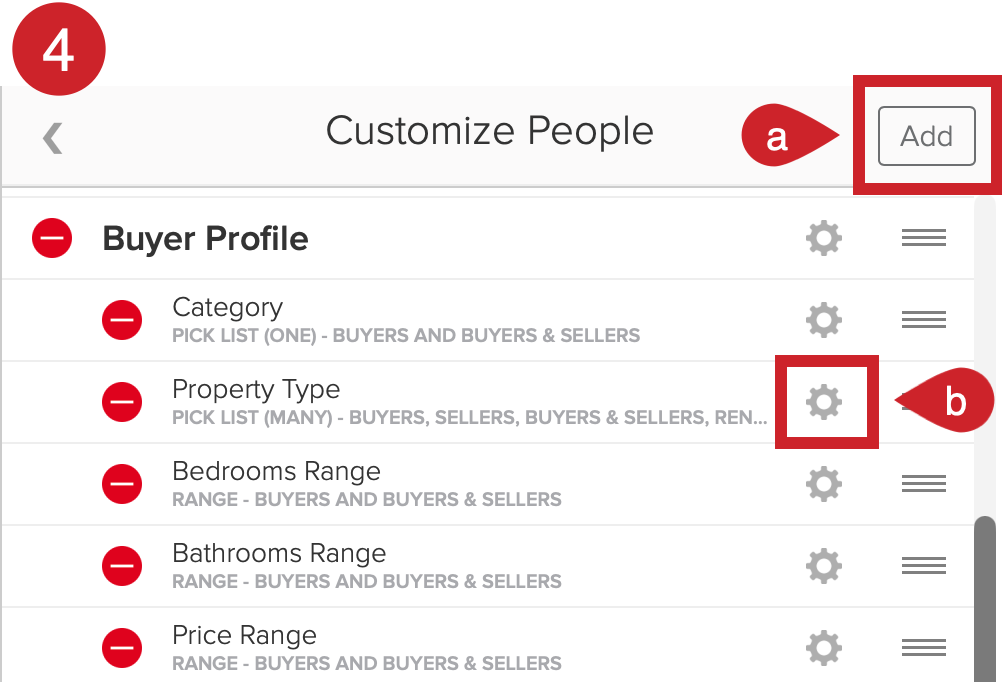This screenshot has width=1002, height=682.
Task: Delete the Bedrooms Range field
Action: (122, 484)
